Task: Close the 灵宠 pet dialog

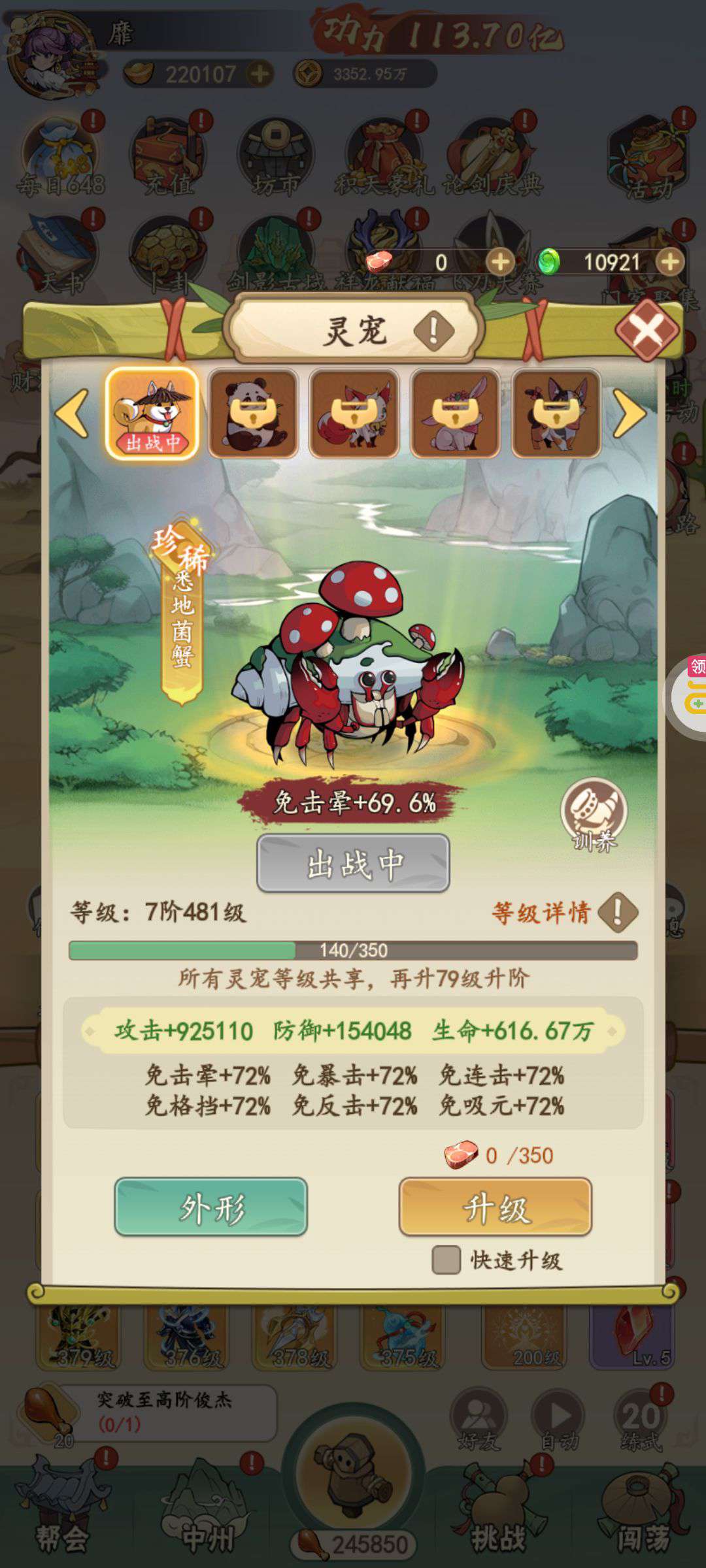Action: [647, 330]
